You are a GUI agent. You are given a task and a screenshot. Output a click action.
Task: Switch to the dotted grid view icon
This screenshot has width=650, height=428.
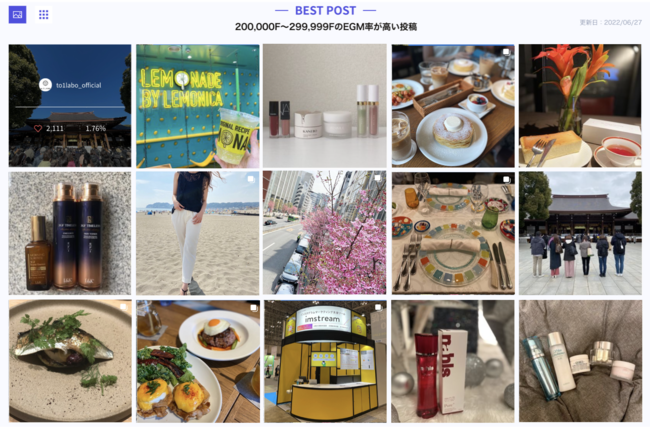pyautogui.click(x=43, y=15)
